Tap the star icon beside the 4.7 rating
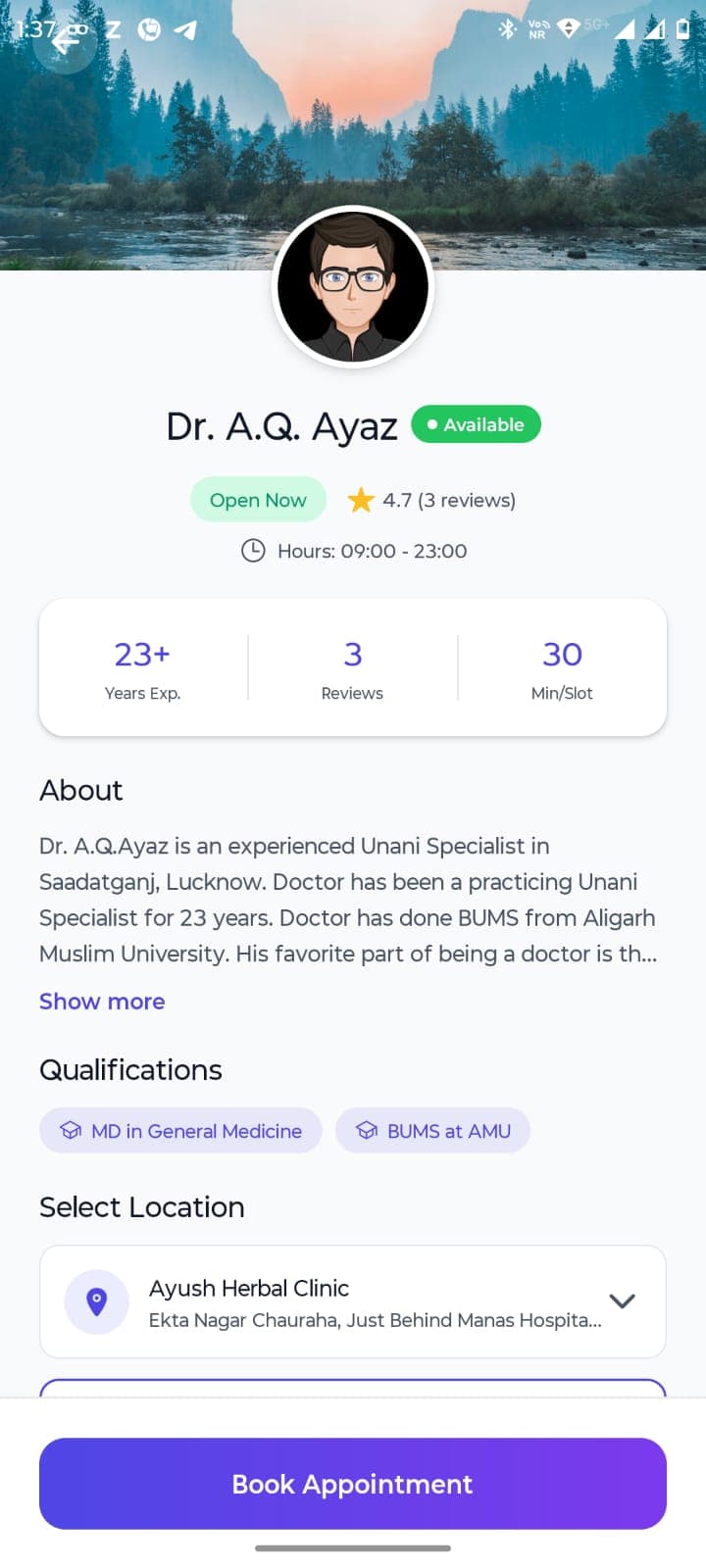The height and width of the screenshot is (1568, 706). 362,499
